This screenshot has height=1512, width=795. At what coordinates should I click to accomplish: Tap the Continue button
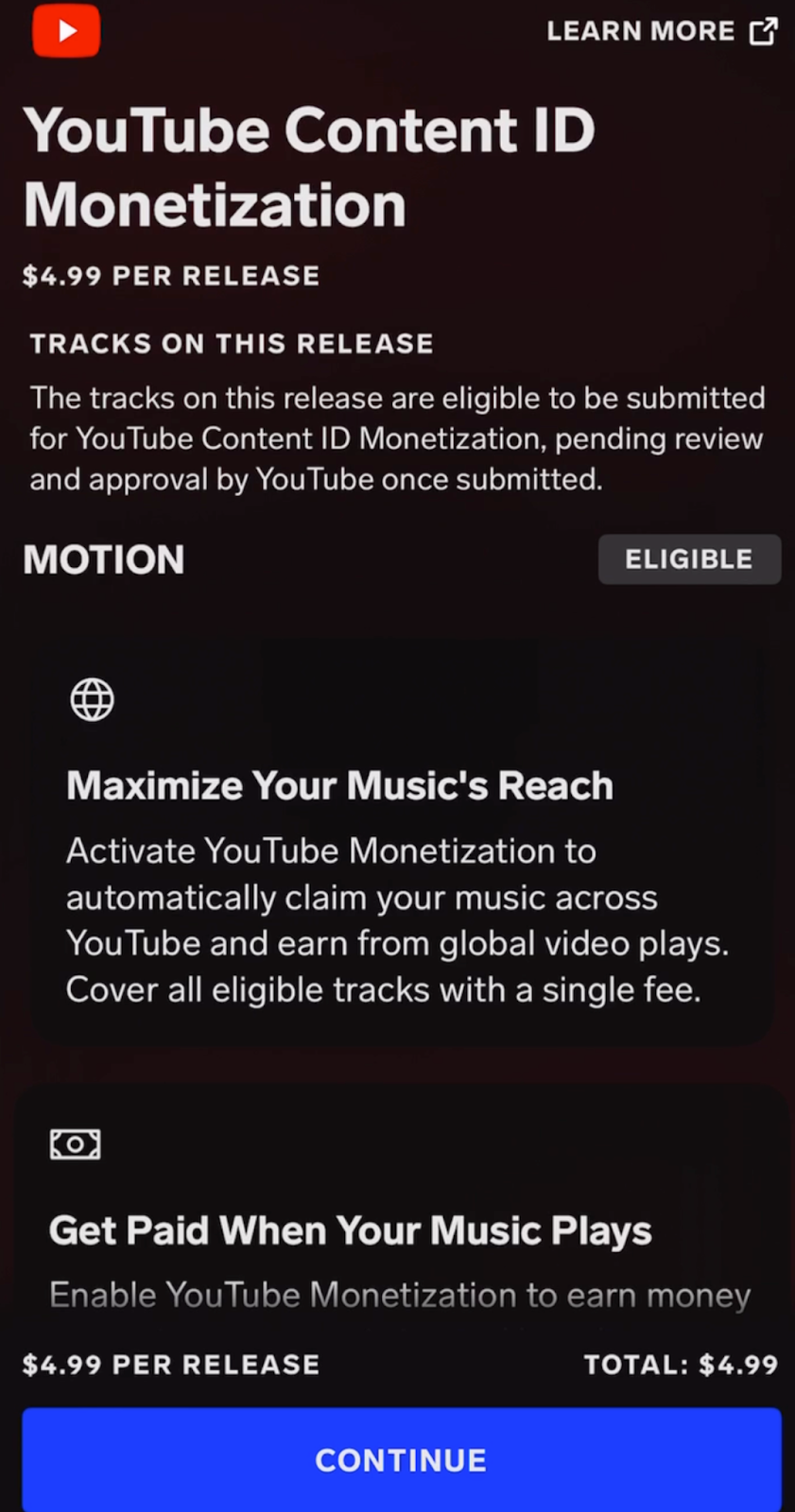click(x=401, y=1459)
